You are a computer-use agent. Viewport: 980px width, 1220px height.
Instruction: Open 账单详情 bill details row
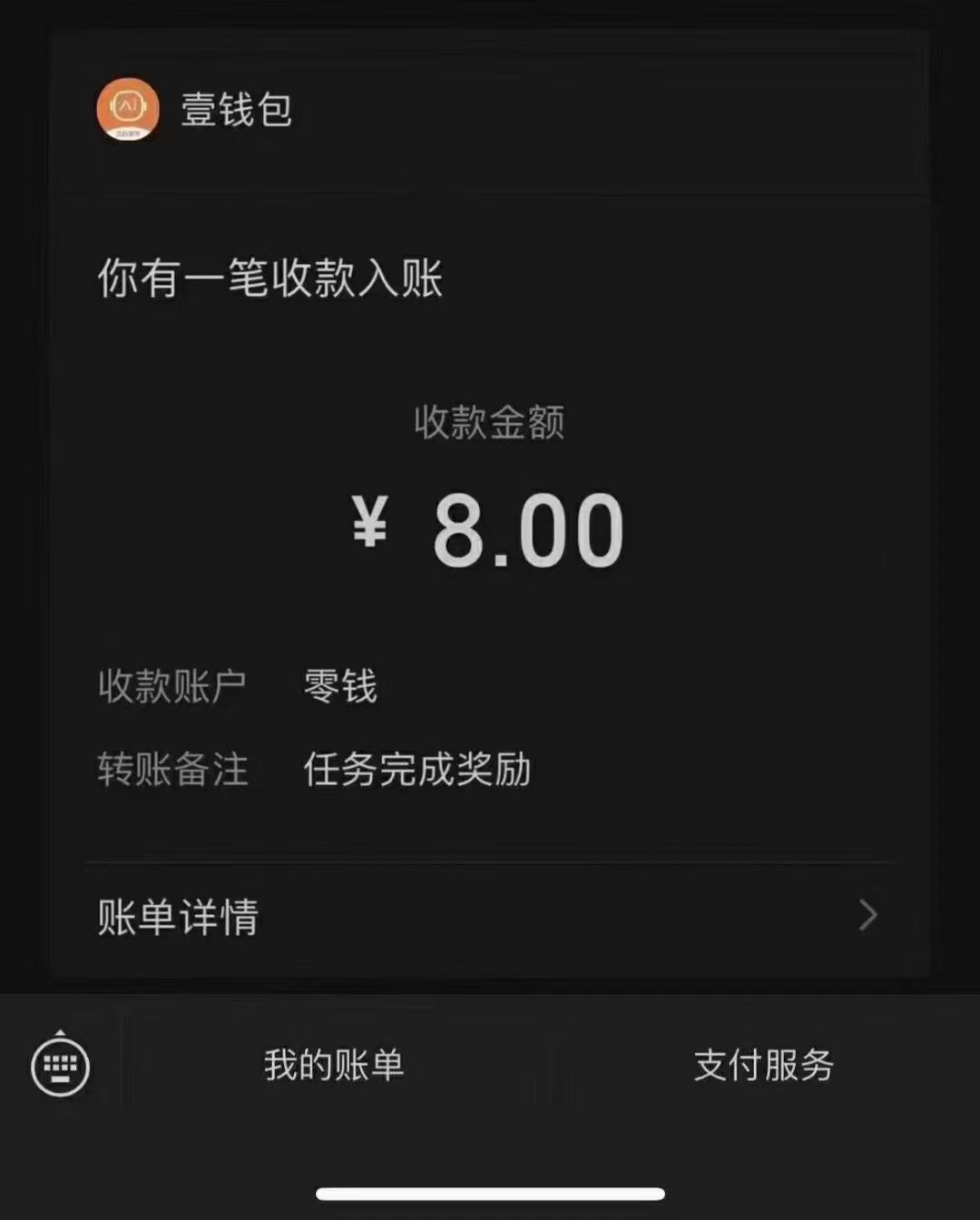pos(488,917)
